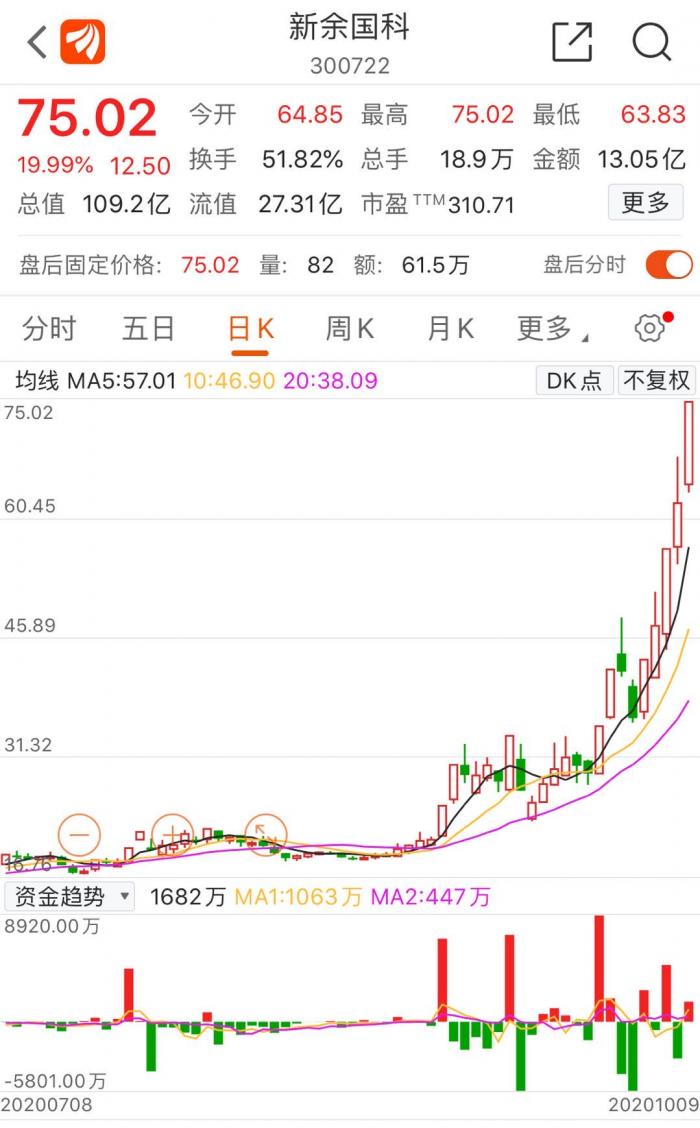The width and height of the screenshot is (700, 1128).
Task: Change the 不复权 adjustment option
Action: pos(656,380)
